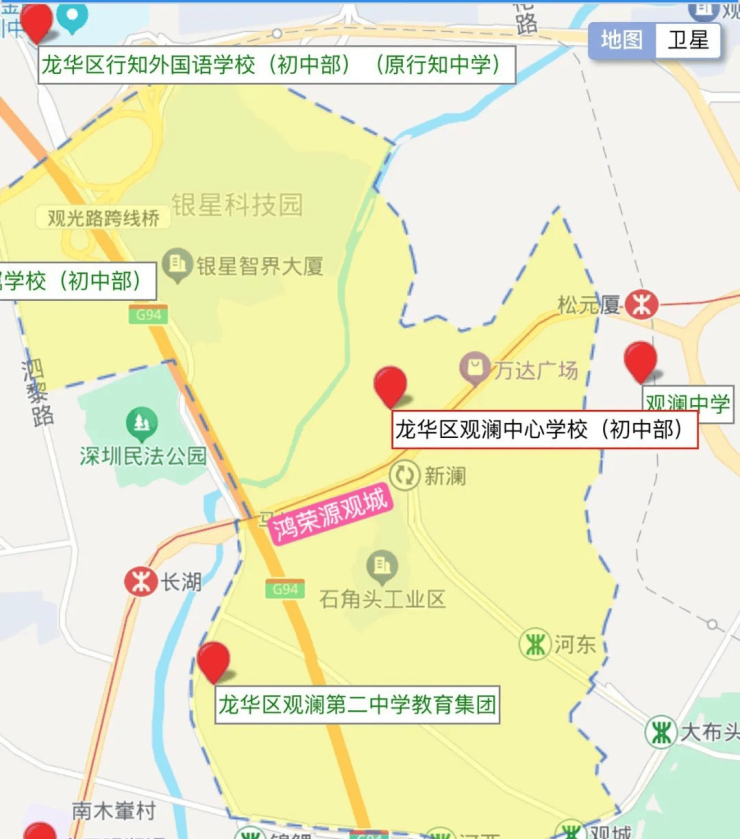Select the 地图 map view
Viewport: 740px width, 839px height.
(x=621, y=40)
